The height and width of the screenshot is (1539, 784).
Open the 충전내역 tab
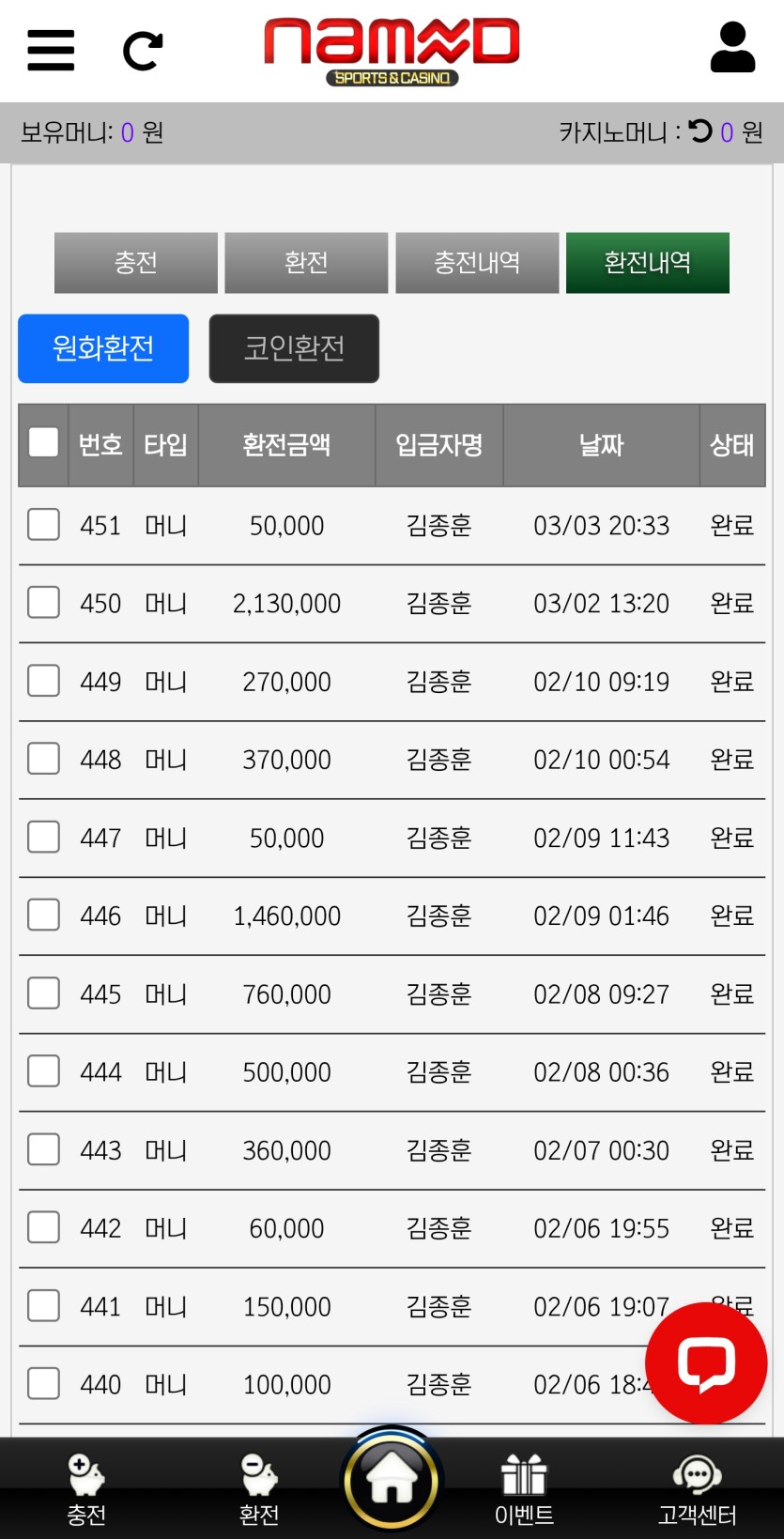(477, 263)
